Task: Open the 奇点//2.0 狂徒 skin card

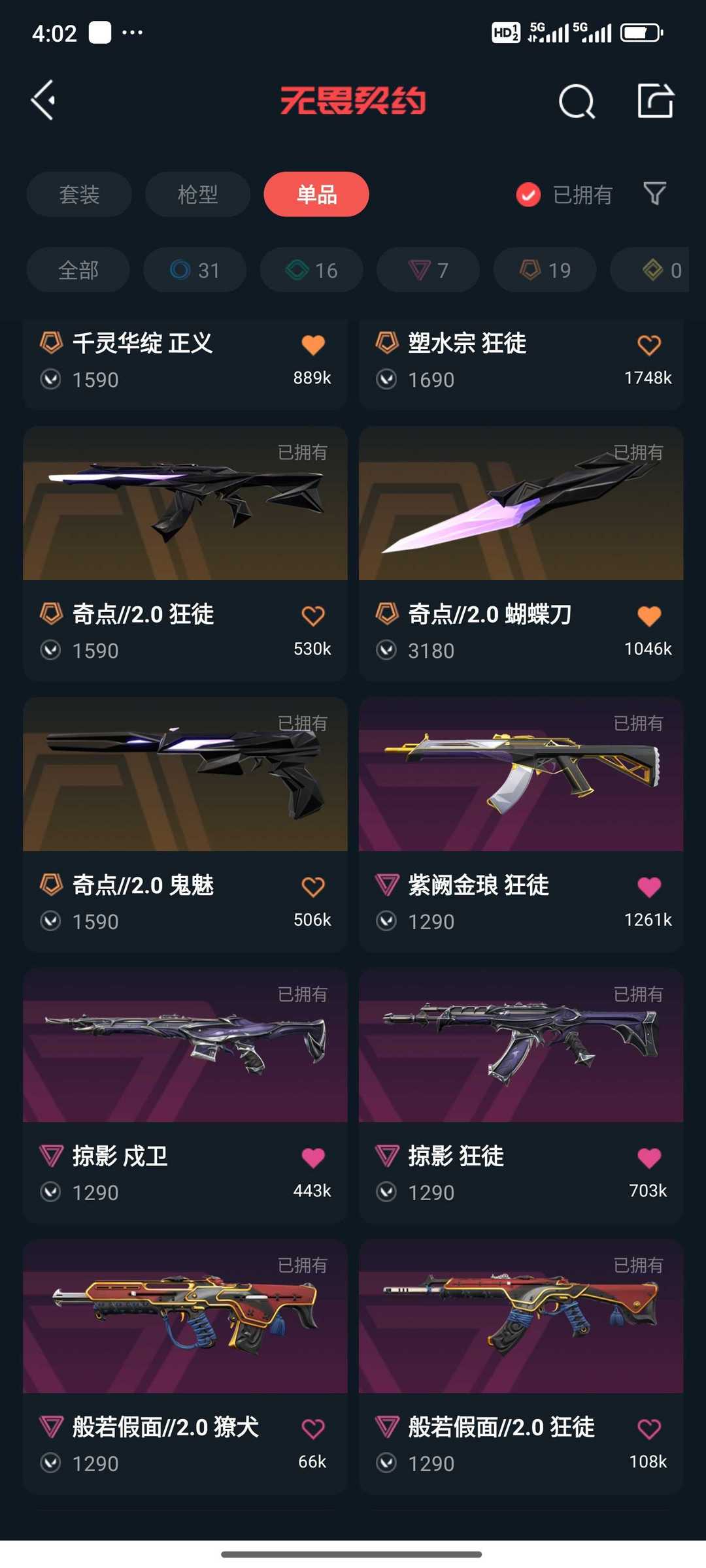Action: coord(185,553)
